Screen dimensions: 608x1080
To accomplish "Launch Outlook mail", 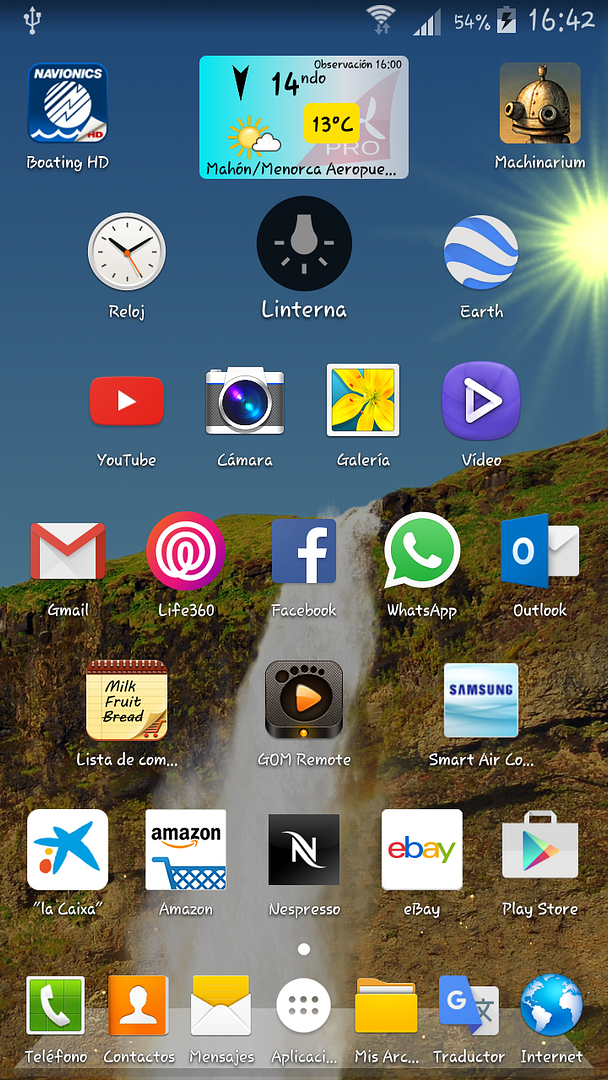I will [x=540, y=551].
